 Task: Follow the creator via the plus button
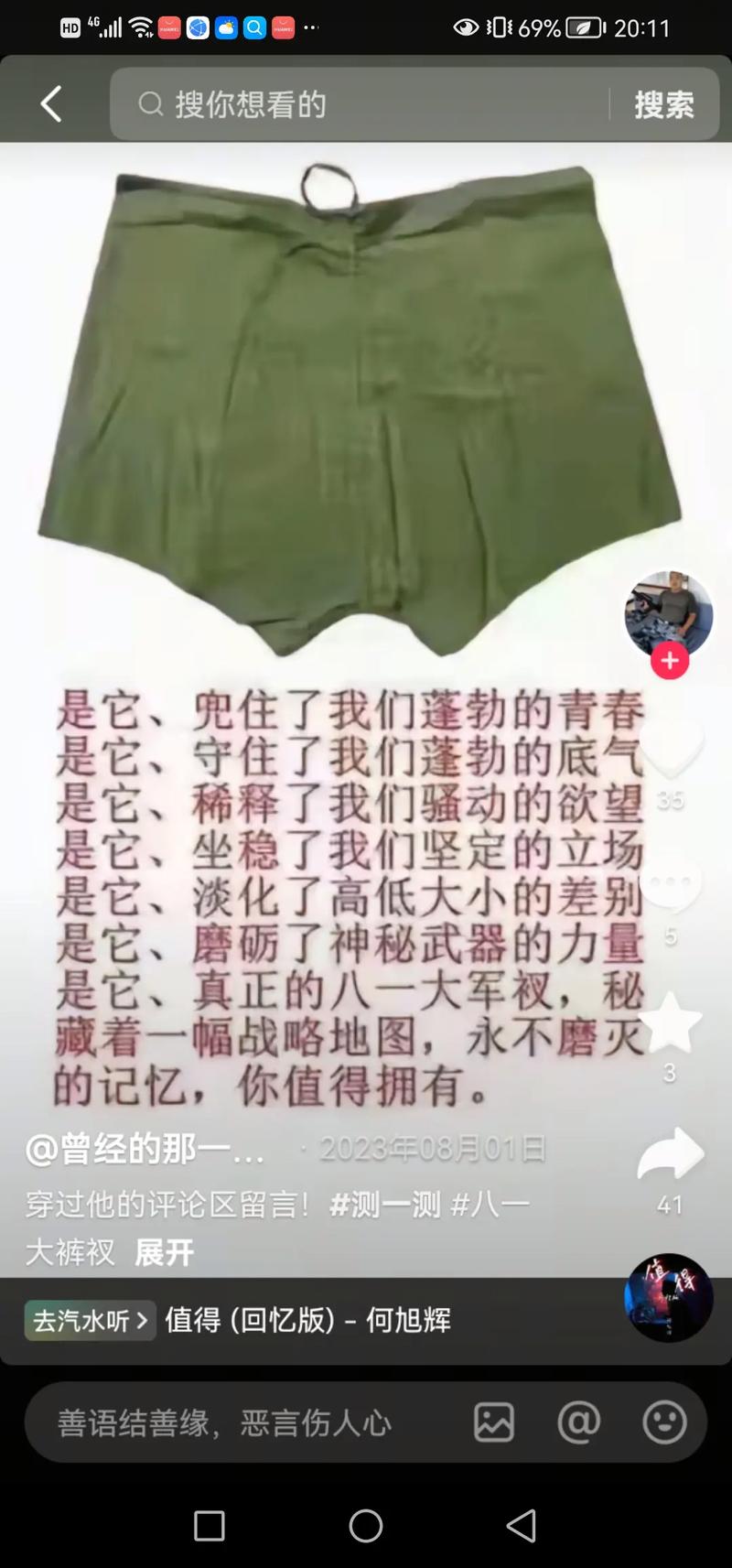669,660
